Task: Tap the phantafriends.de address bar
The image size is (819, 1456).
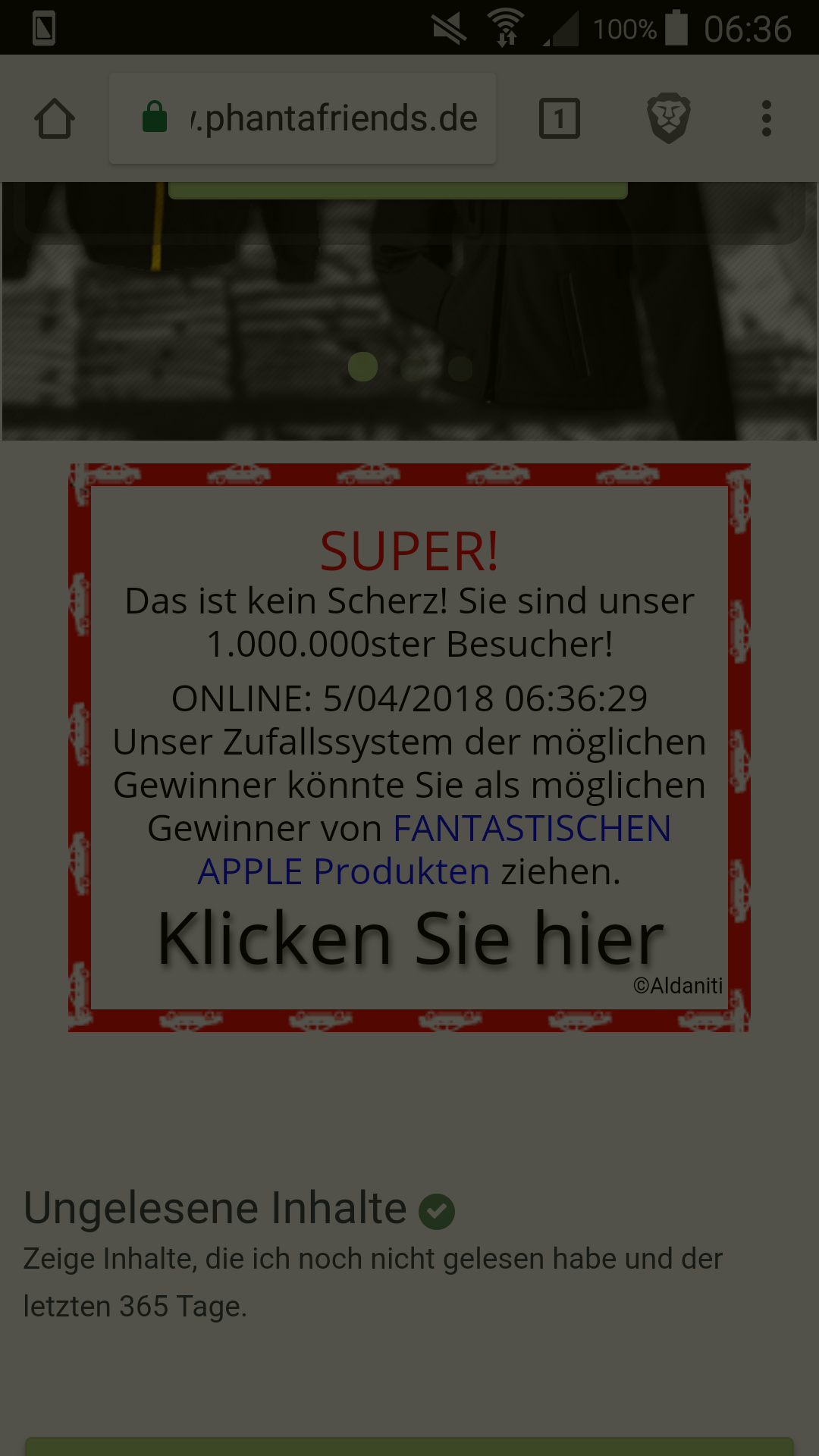Action: 303,118
